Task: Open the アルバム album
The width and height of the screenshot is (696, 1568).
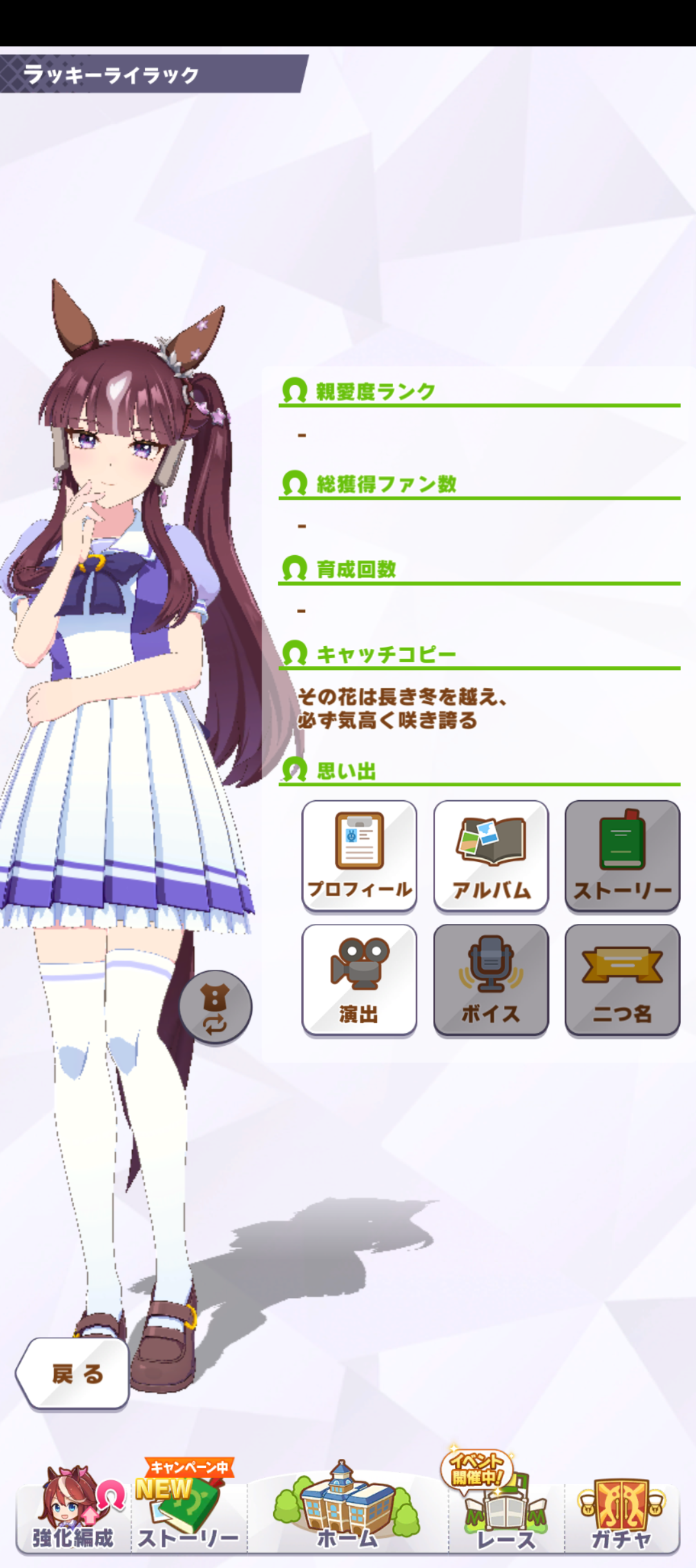Action: point(490,855)
